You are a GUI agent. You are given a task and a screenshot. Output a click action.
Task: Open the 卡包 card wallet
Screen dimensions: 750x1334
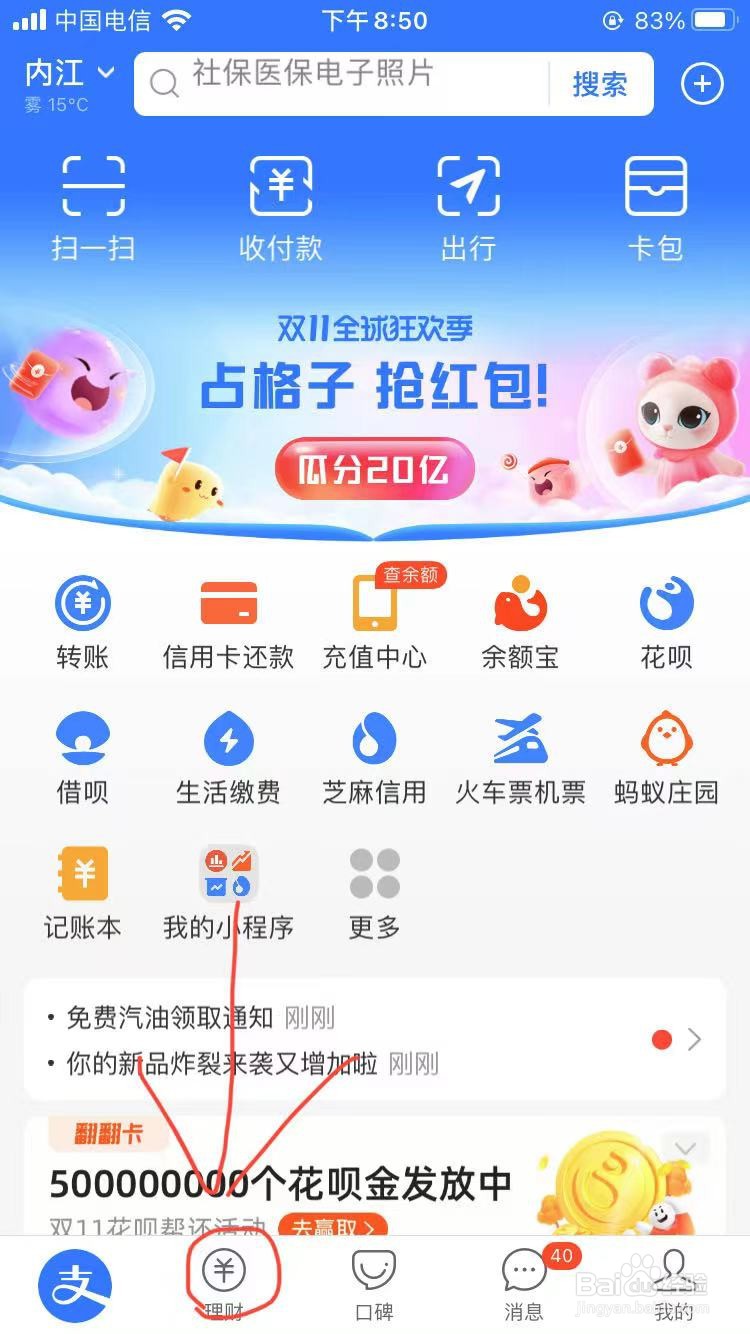tap(656, 205)
